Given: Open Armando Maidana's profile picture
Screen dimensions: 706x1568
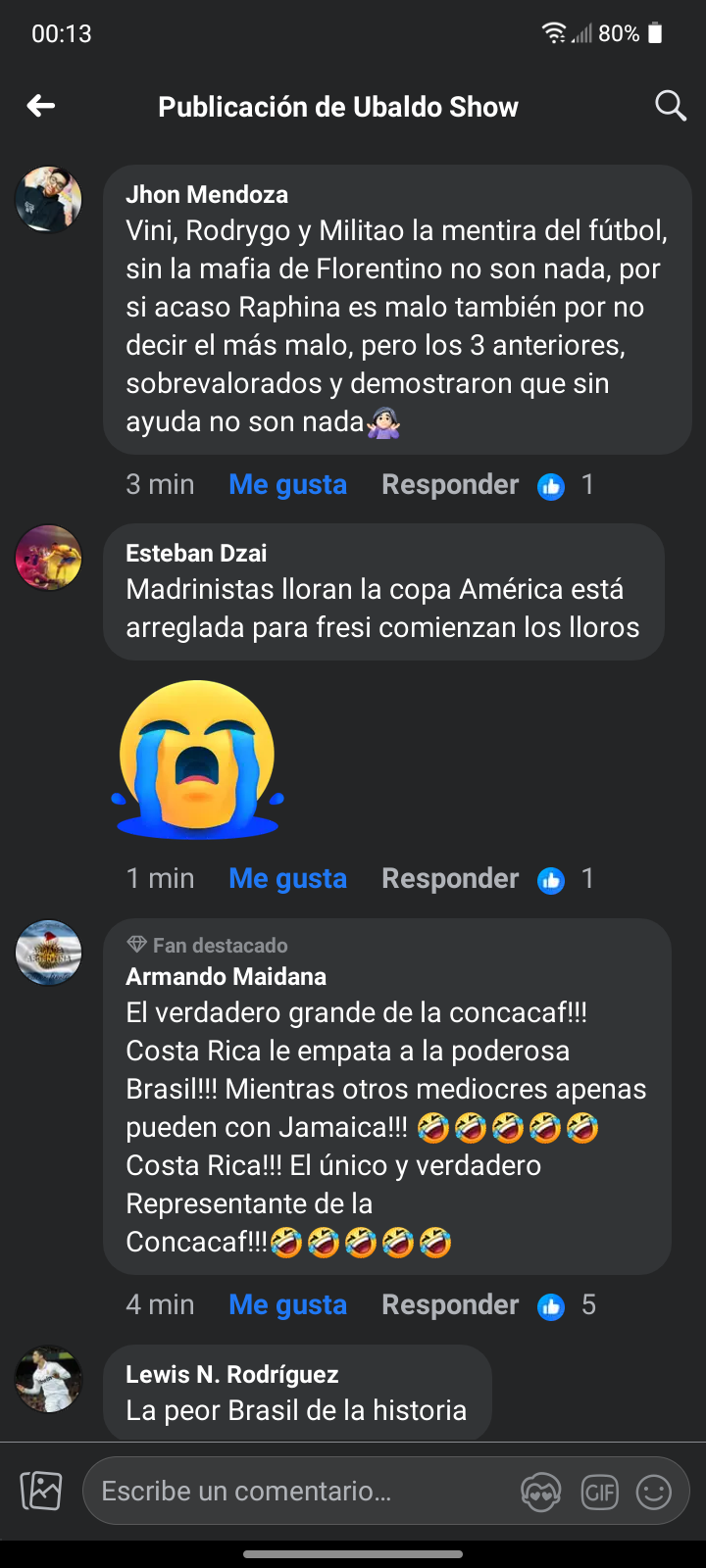Looking at the screenshot, I should (x=48, y=953).
